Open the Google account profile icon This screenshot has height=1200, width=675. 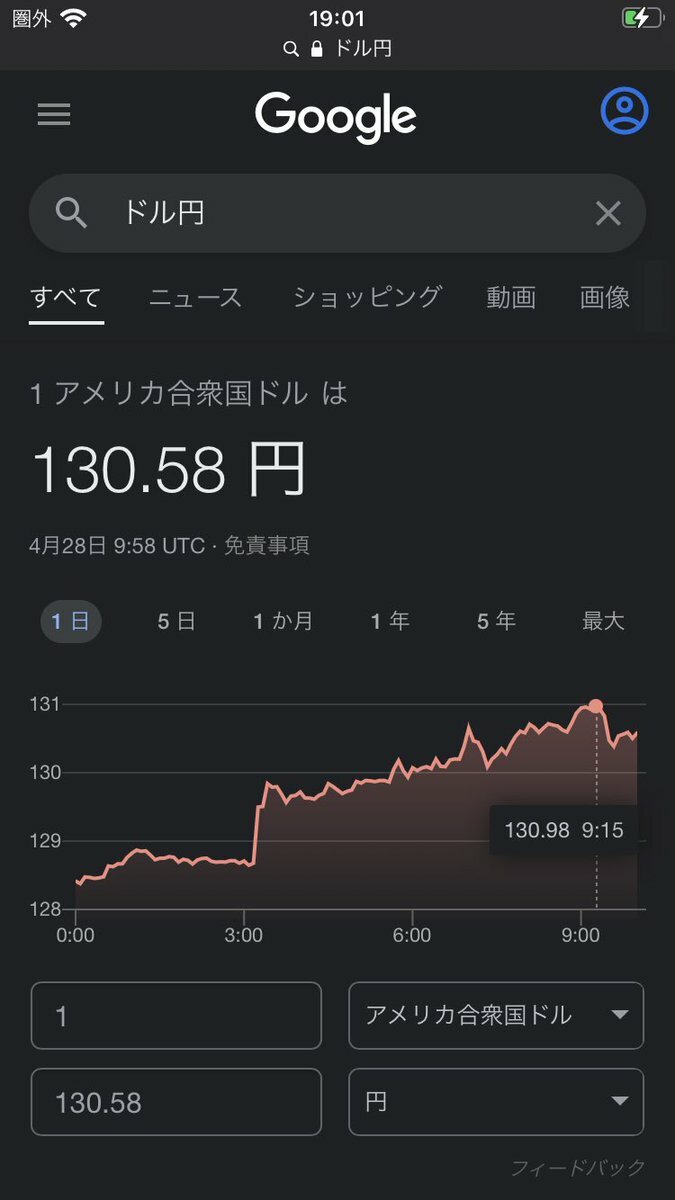point(625,111)
